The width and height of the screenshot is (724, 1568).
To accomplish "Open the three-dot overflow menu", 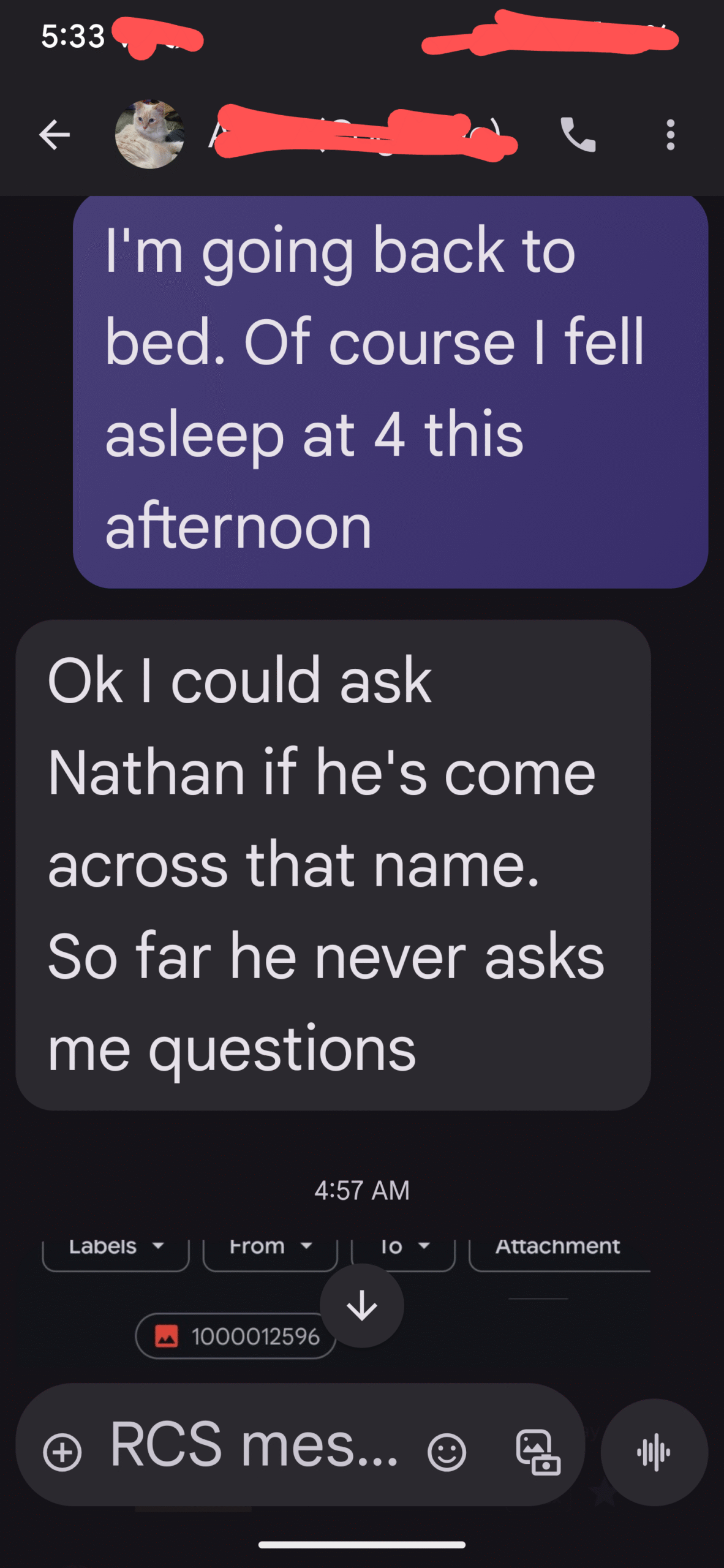I will 671,135.
